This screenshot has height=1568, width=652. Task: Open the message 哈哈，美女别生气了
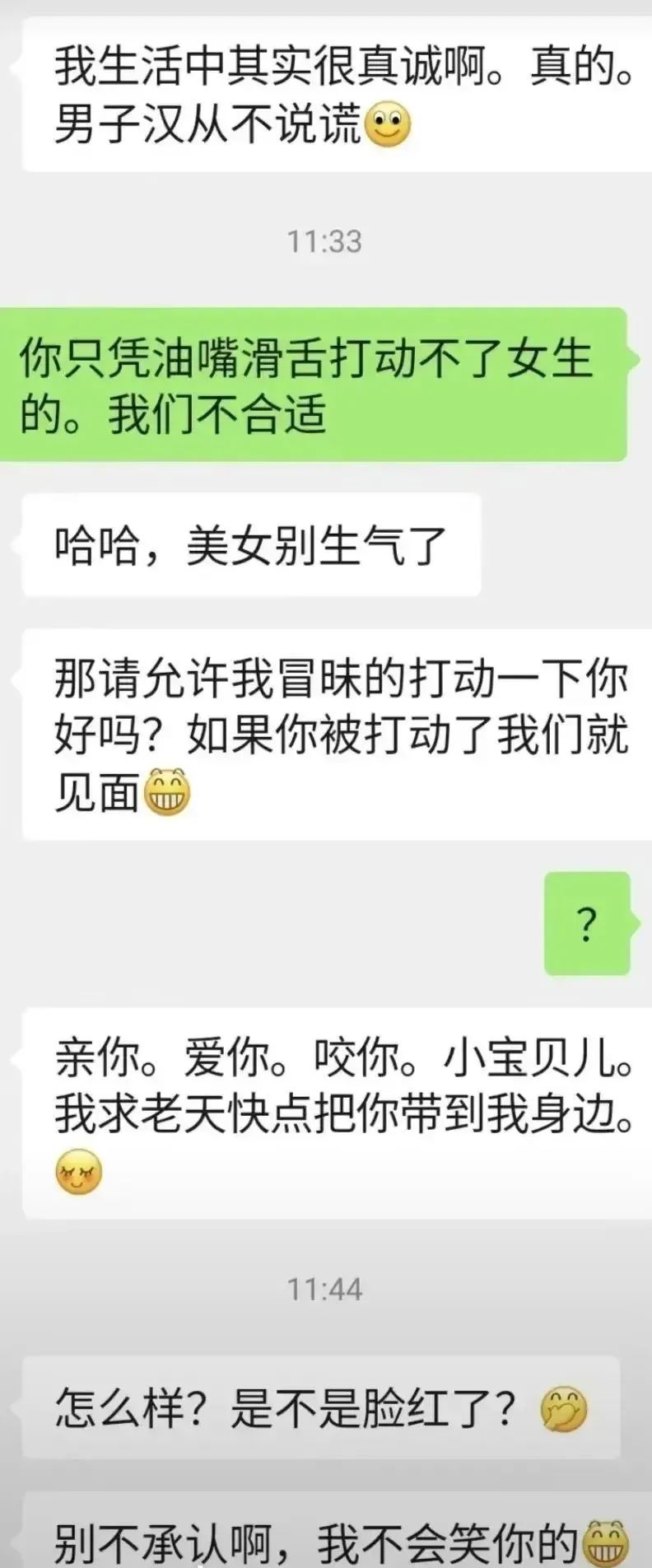(247, 544)
